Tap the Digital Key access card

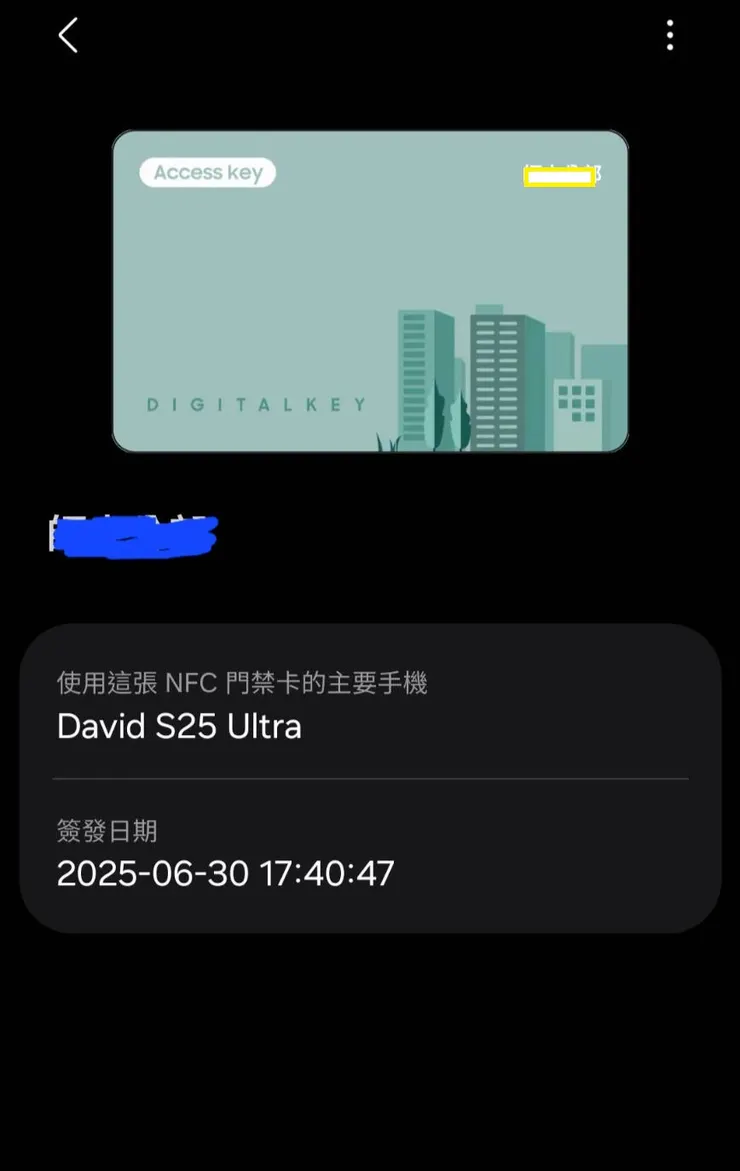(370, 291)
